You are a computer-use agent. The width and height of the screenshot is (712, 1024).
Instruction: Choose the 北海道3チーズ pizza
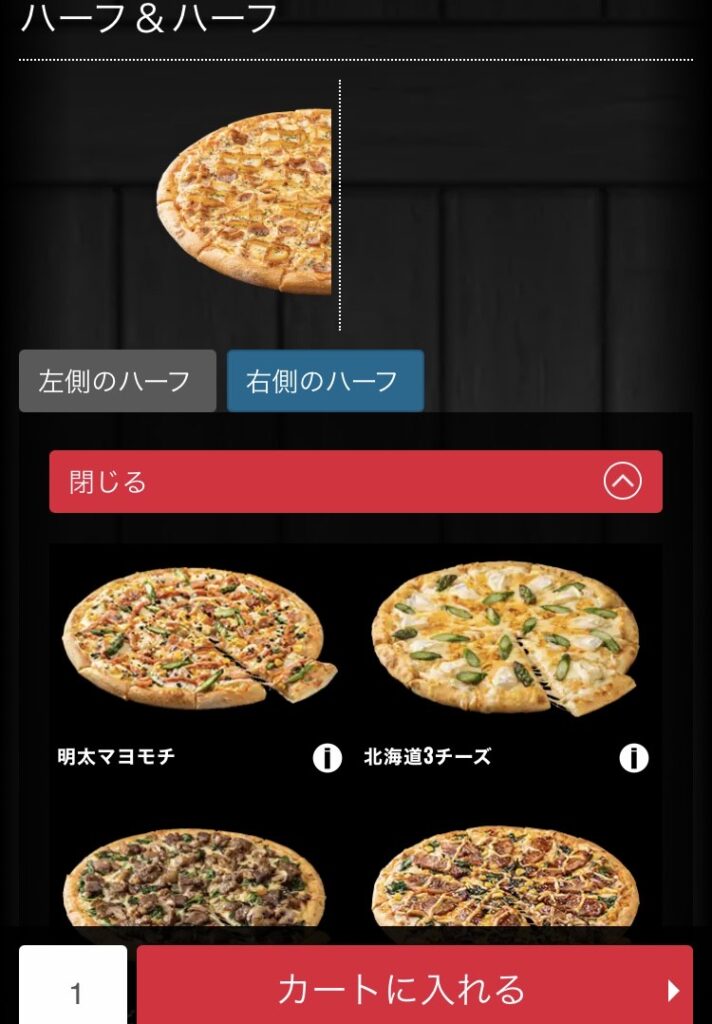click(x=507, y=640)
